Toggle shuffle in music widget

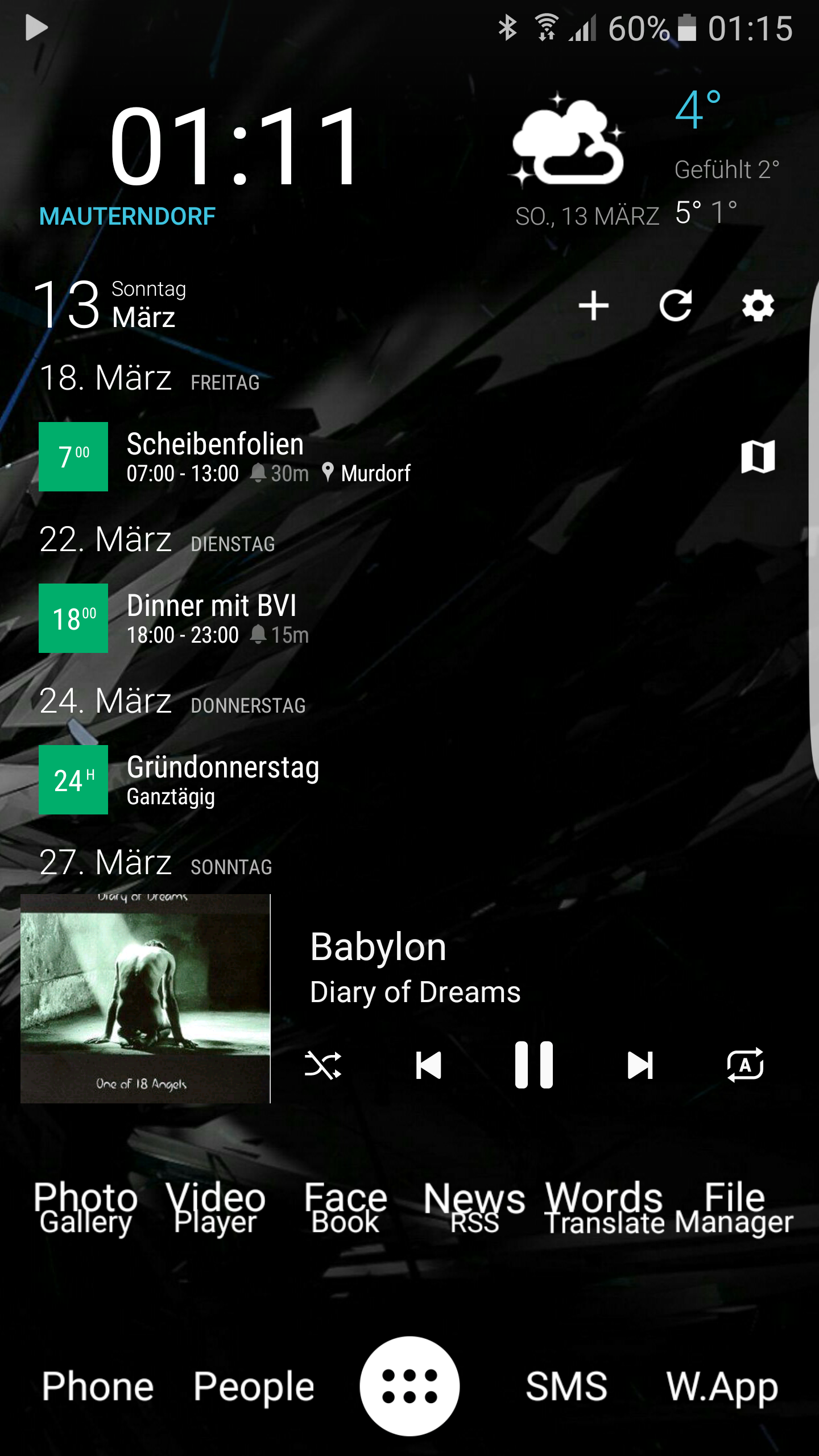(323, 1065)
